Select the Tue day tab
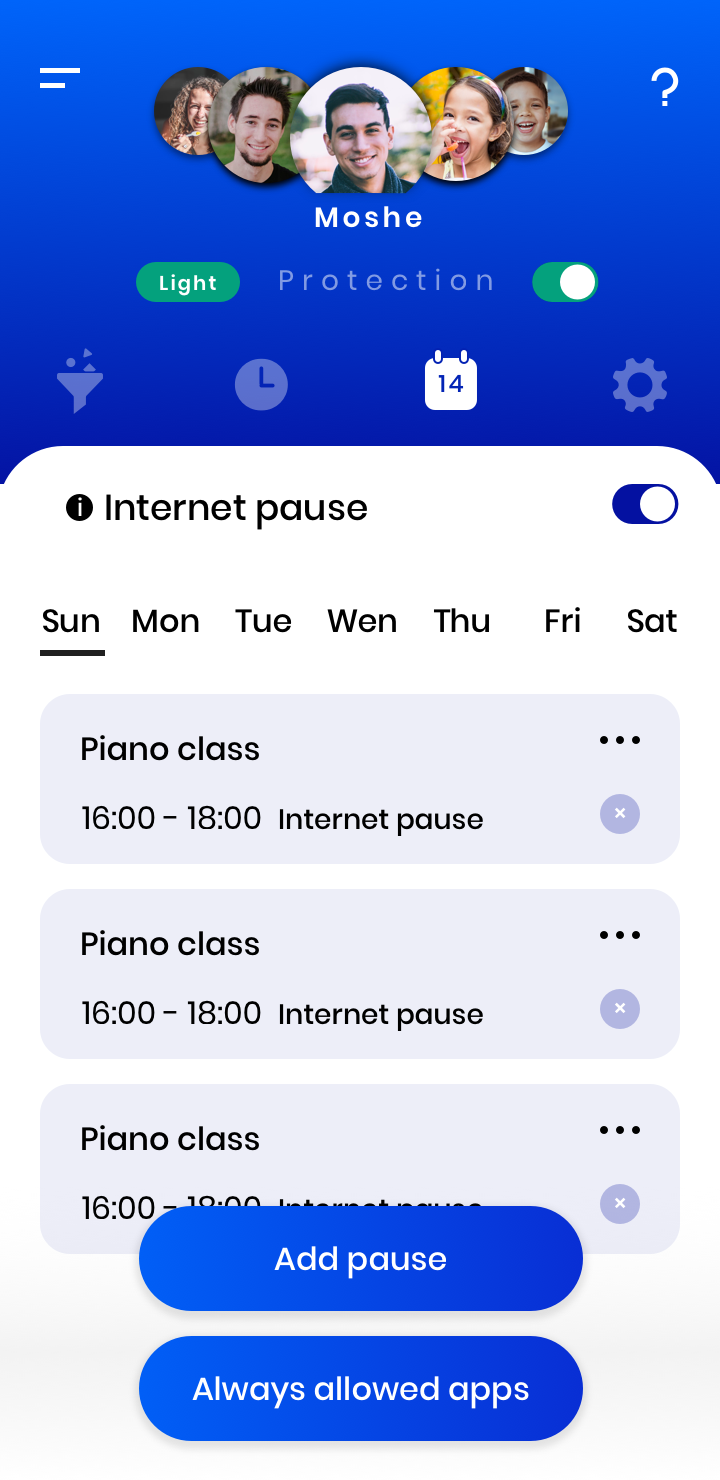 (263, 622)
